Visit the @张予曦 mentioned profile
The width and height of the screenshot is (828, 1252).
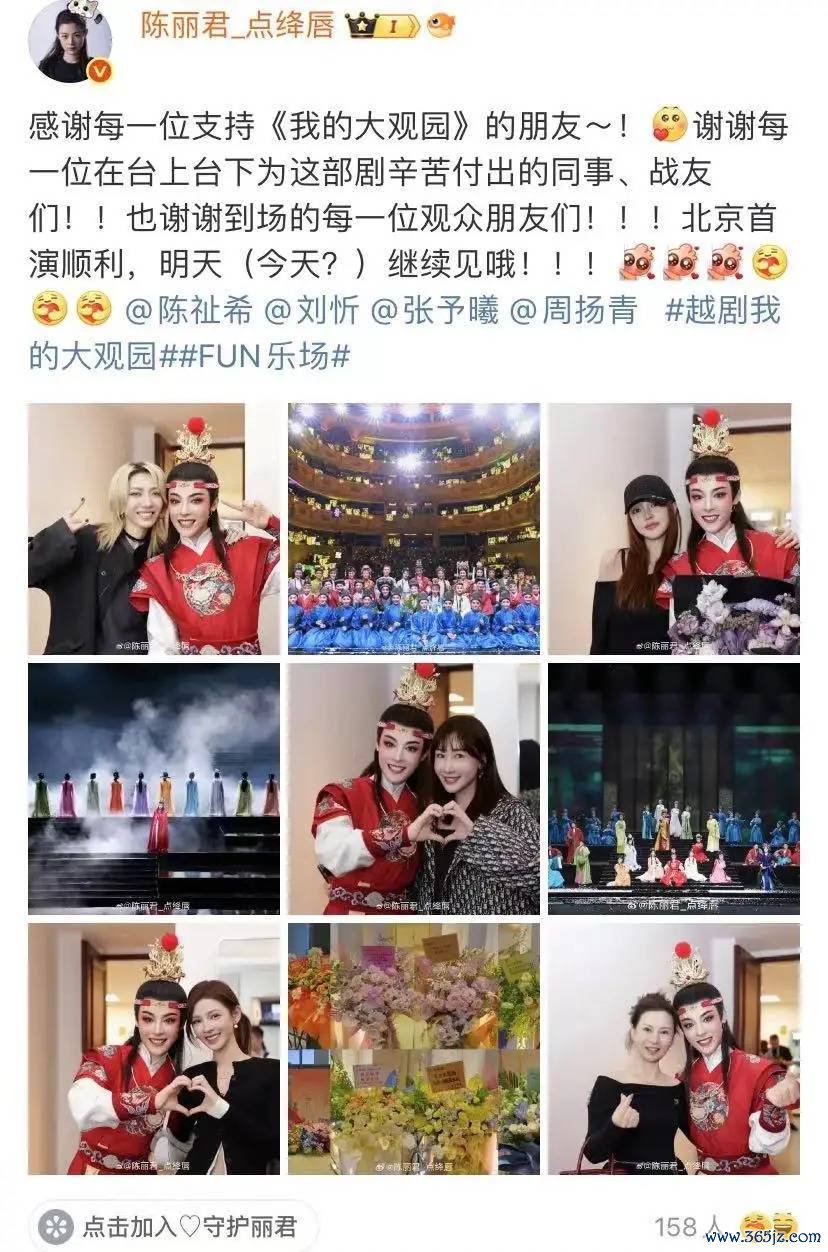pos(435,311)
